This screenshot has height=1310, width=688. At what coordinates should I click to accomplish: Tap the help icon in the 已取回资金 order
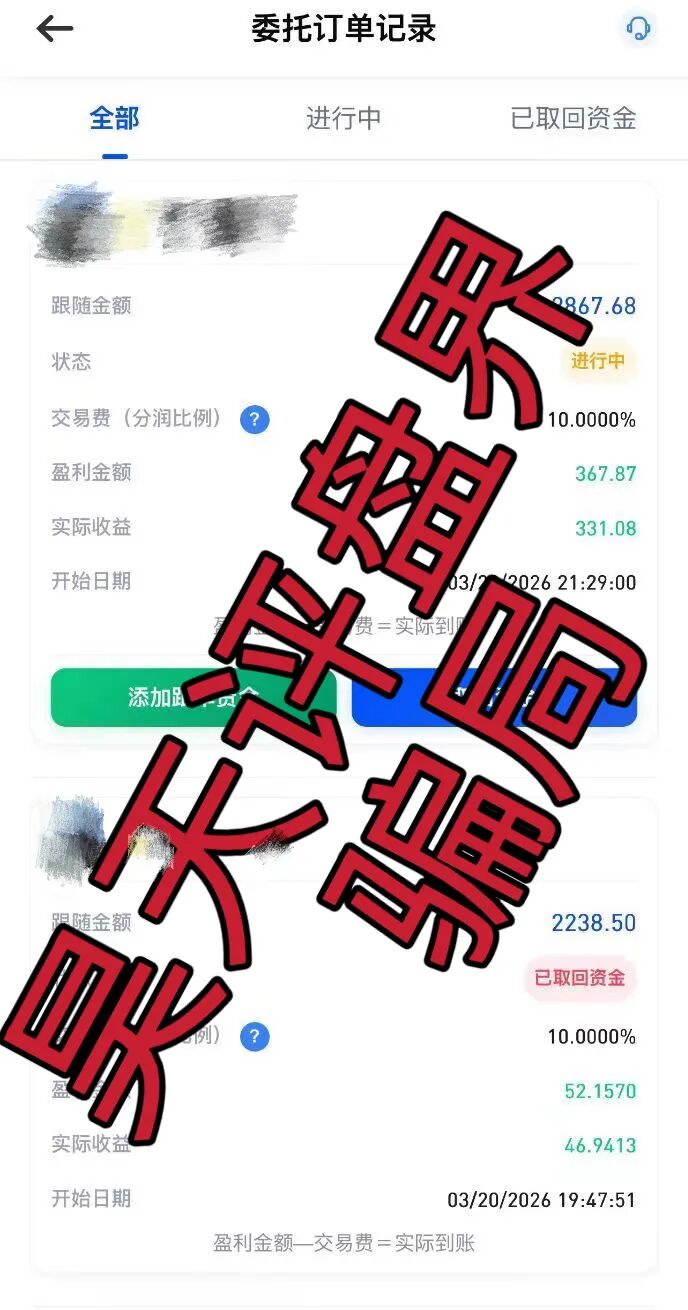click(255, 1037)
